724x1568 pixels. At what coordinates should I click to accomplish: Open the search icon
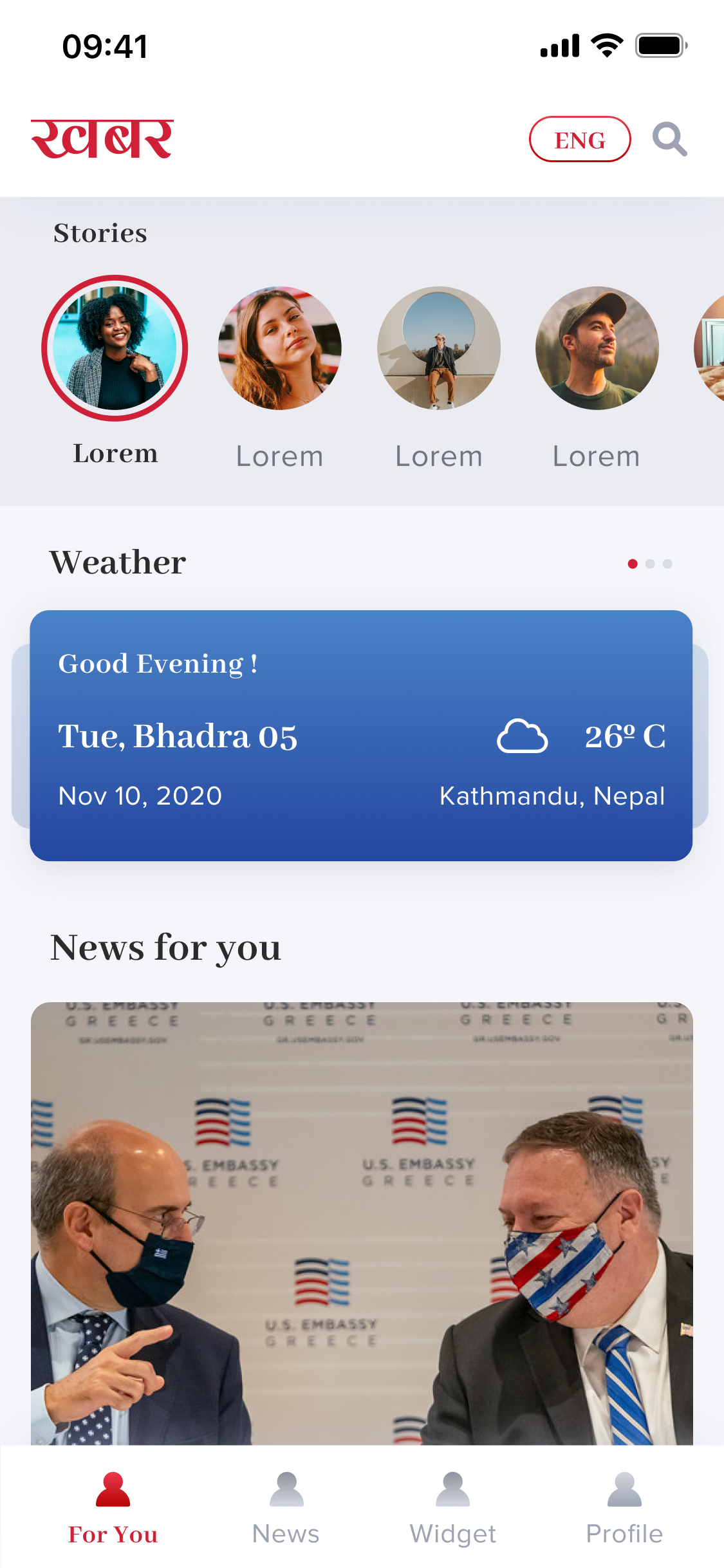click(670, 139)
